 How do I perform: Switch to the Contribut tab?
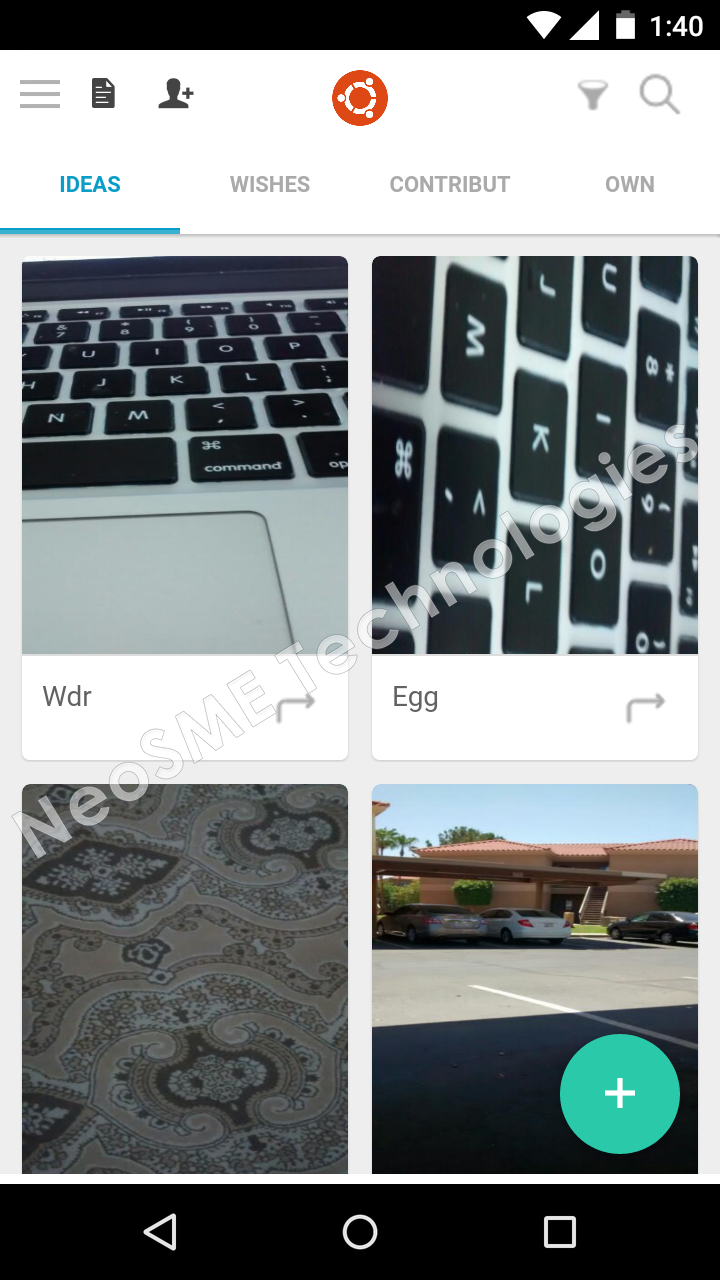(x=450, y=185)
